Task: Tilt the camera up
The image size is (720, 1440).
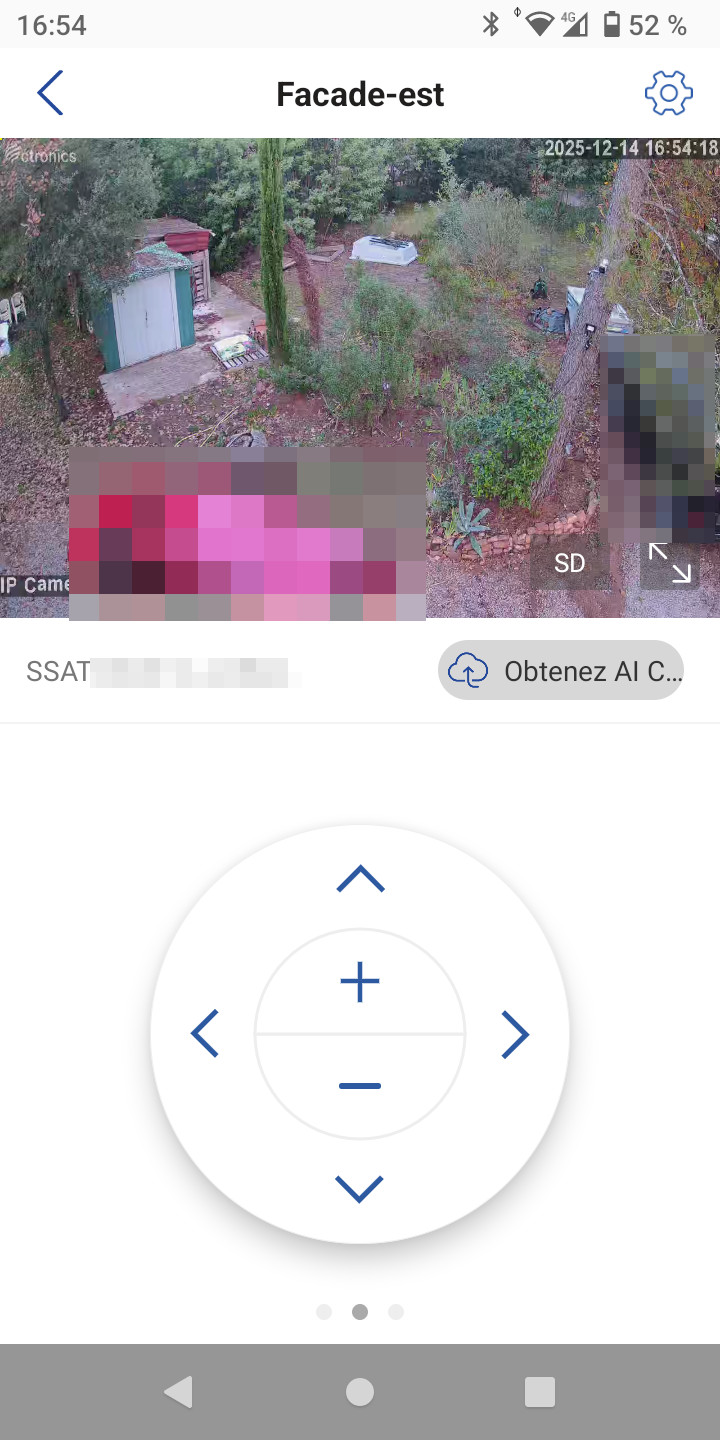Action: tap(360, 880)
